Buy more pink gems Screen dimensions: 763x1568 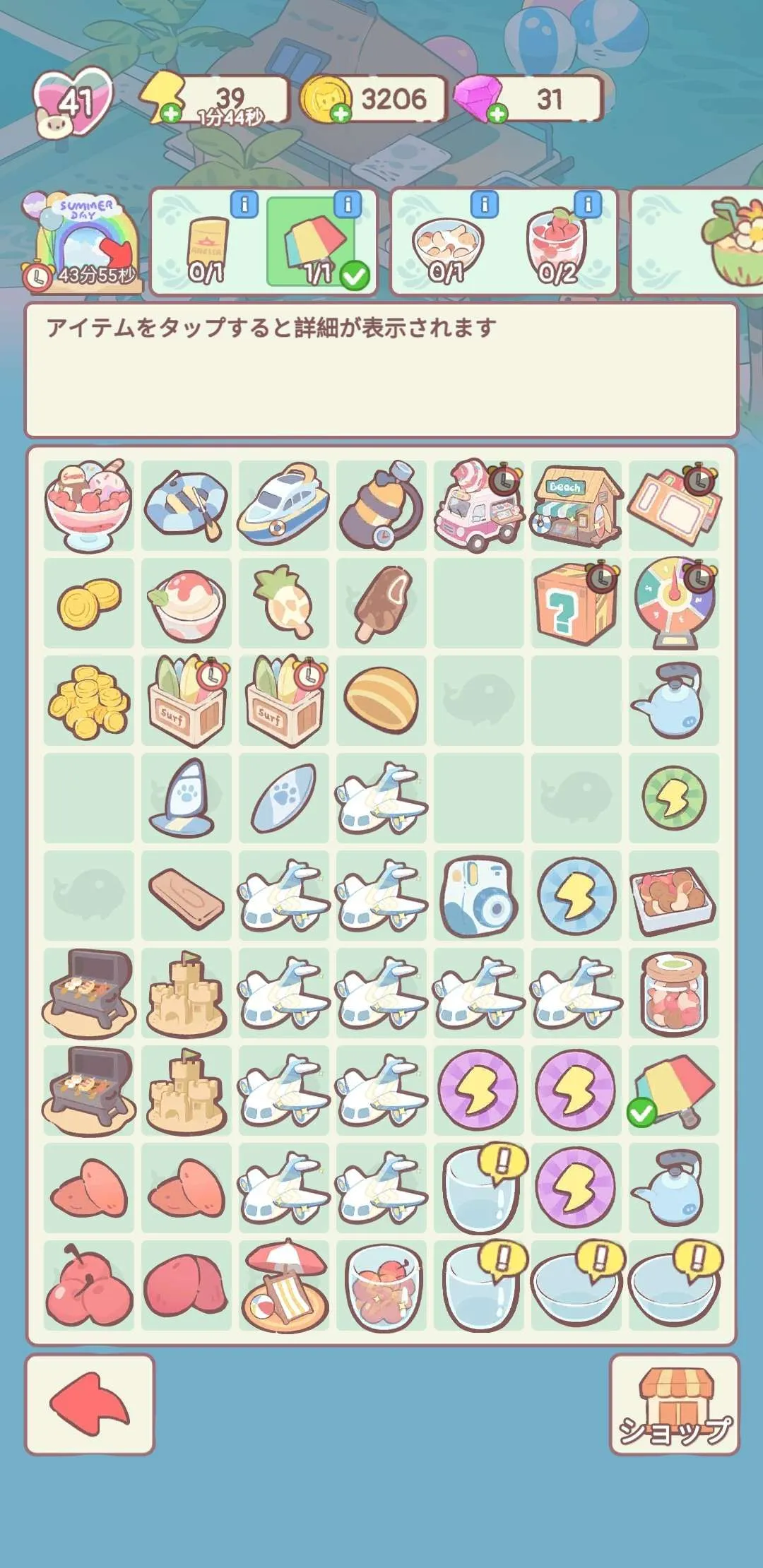point(497,114)
